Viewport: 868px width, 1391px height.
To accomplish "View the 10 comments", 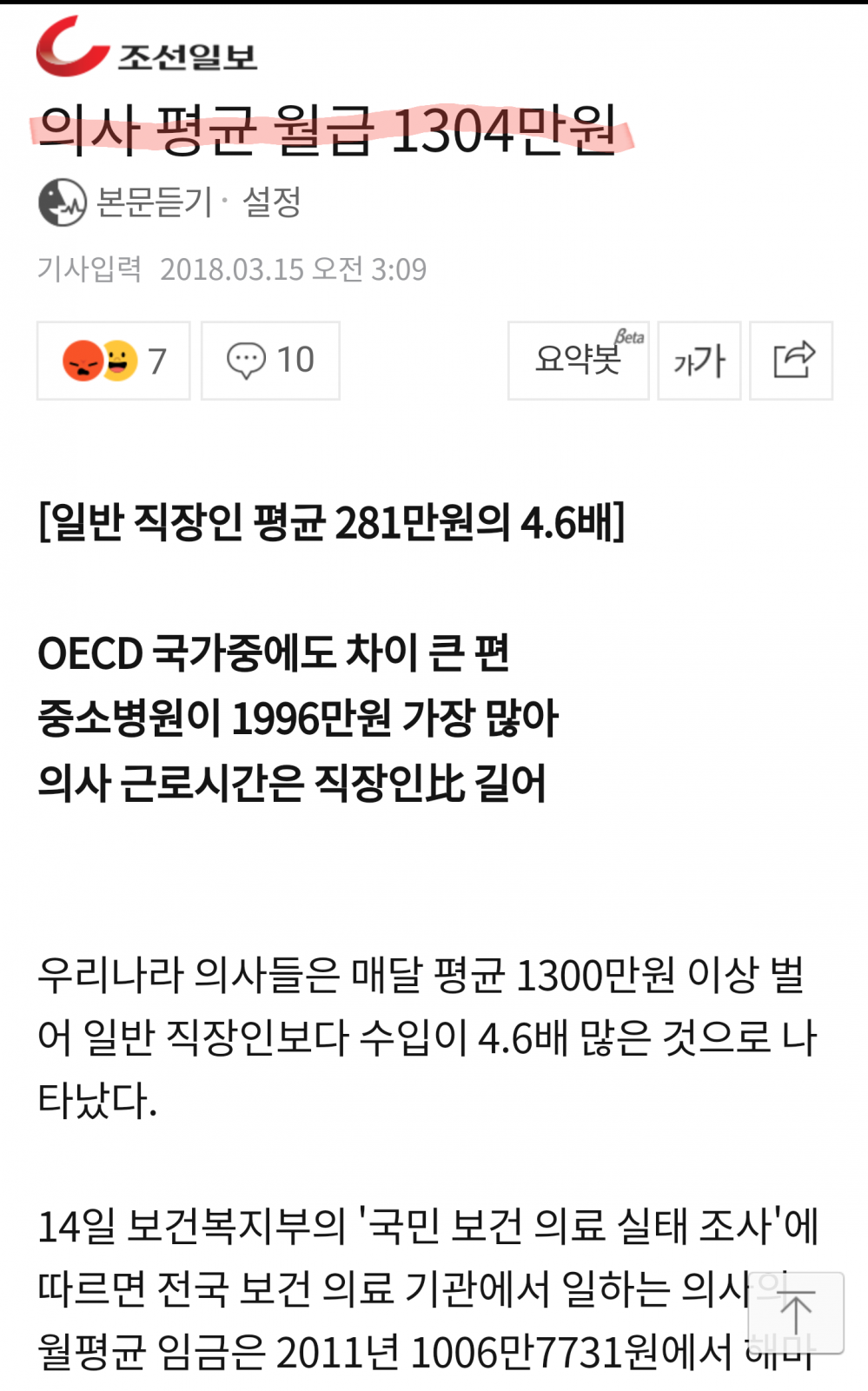I will point(270,361).
